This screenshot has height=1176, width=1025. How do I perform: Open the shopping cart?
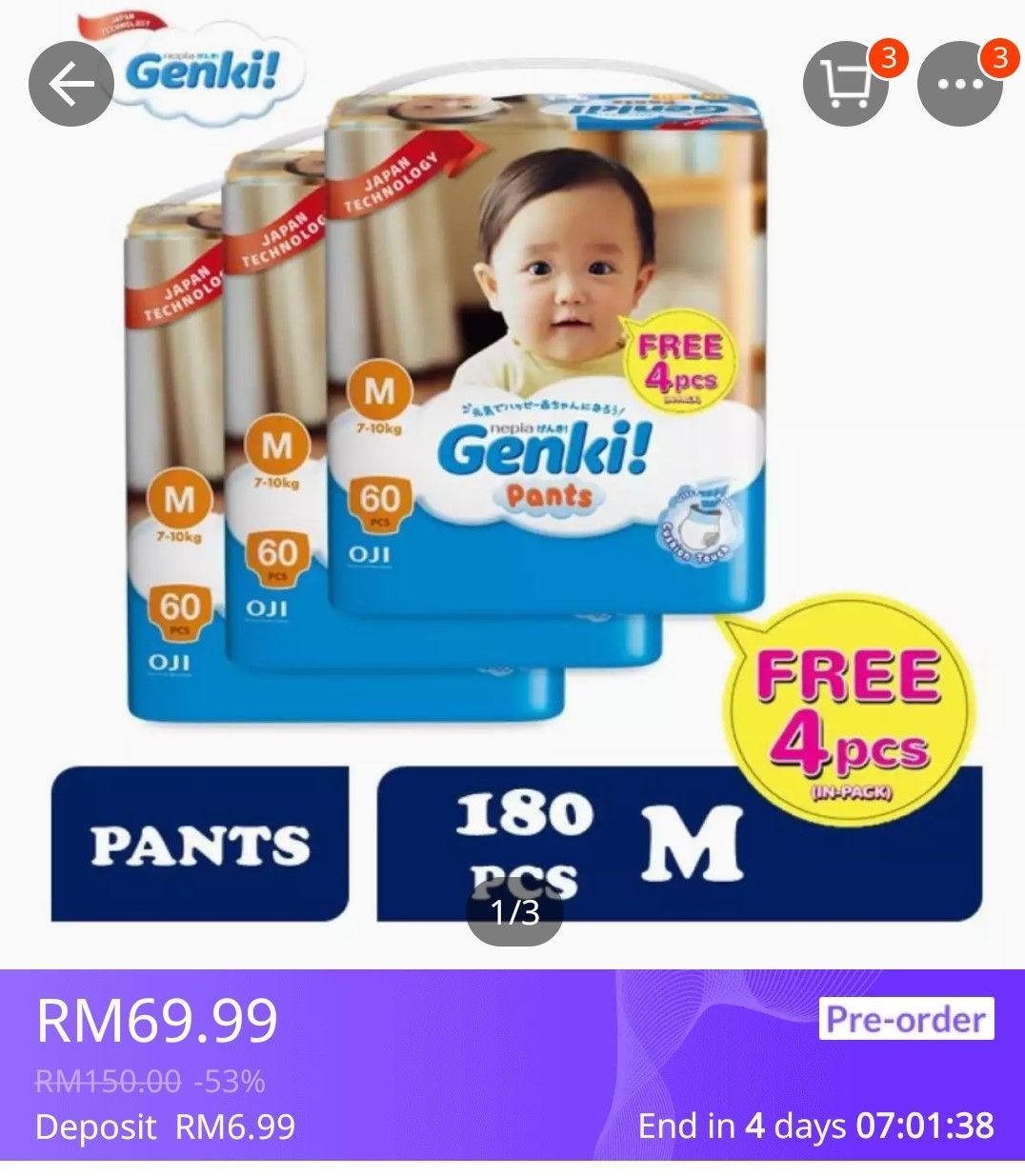coord(845,85)
